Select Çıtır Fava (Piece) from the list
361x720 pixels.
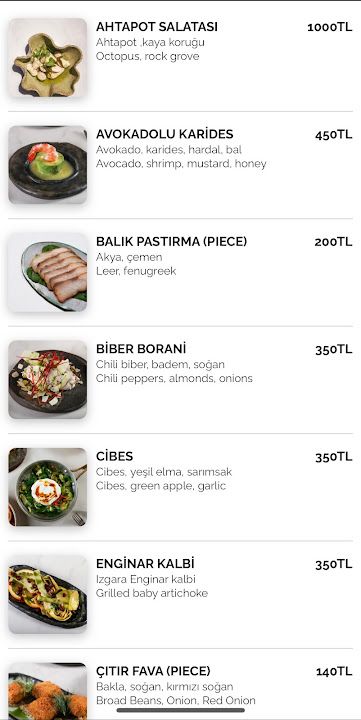tap(180, 684)
